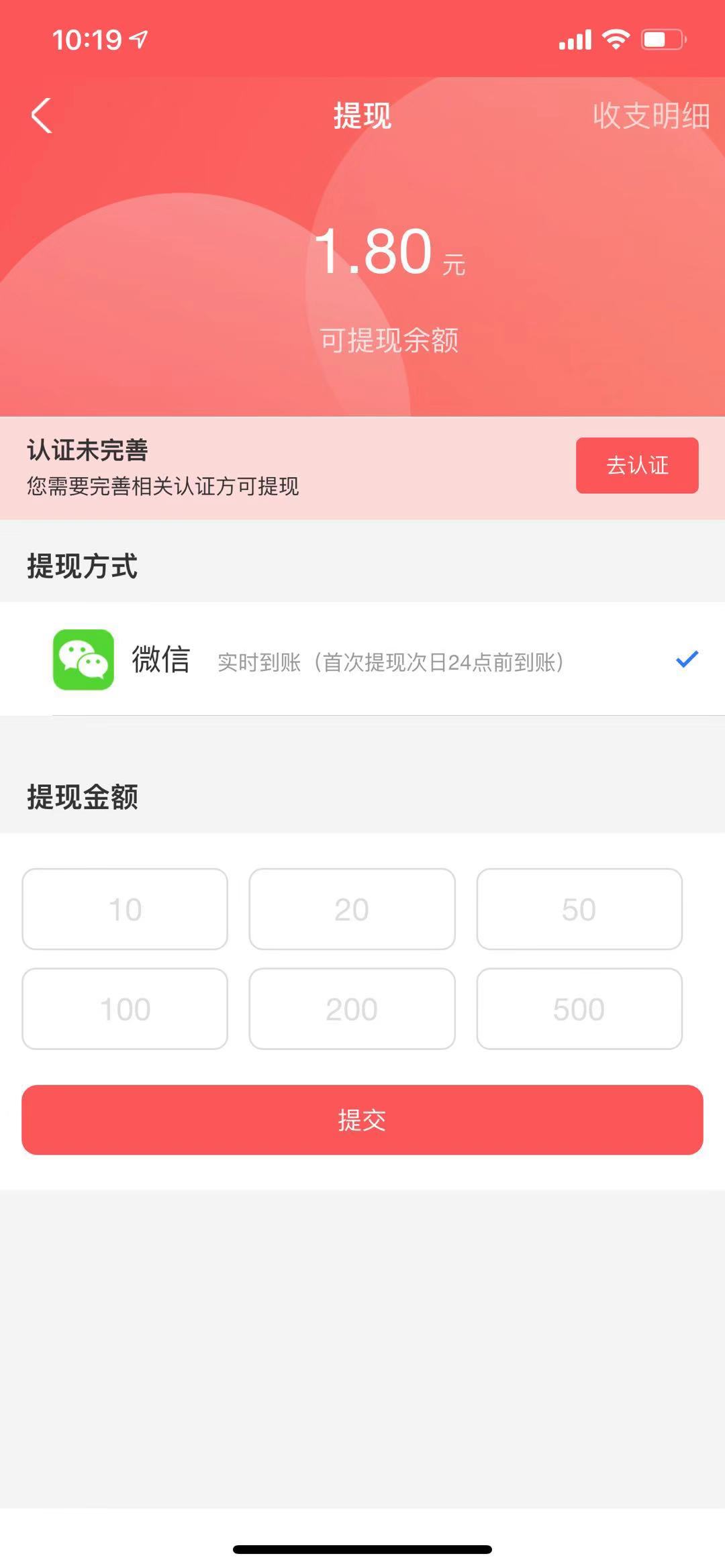Tap the green WeChat chat bubbles logo
This screenshot has height=1568, width=725.
coord(83,661)
